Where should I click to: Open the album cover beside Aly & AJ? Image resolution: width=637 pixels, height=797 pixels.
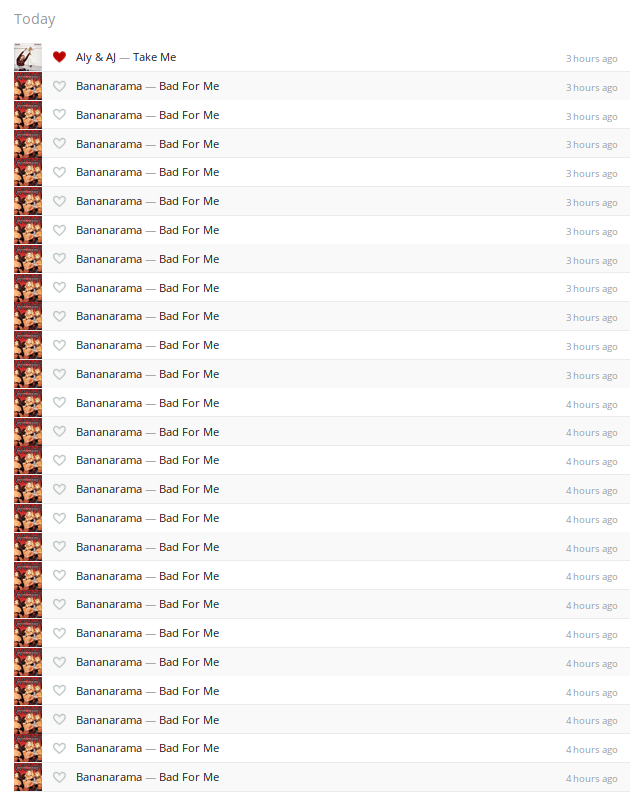pyautogui.click(x=28, y=57)
